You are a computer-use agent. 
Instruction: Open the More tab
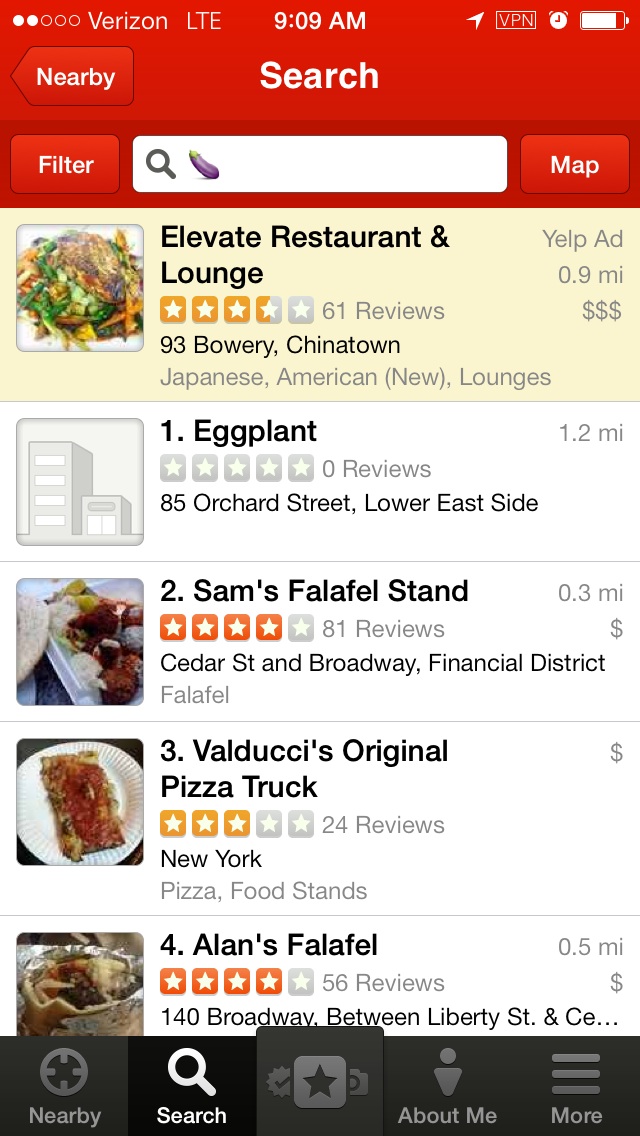576,1088
